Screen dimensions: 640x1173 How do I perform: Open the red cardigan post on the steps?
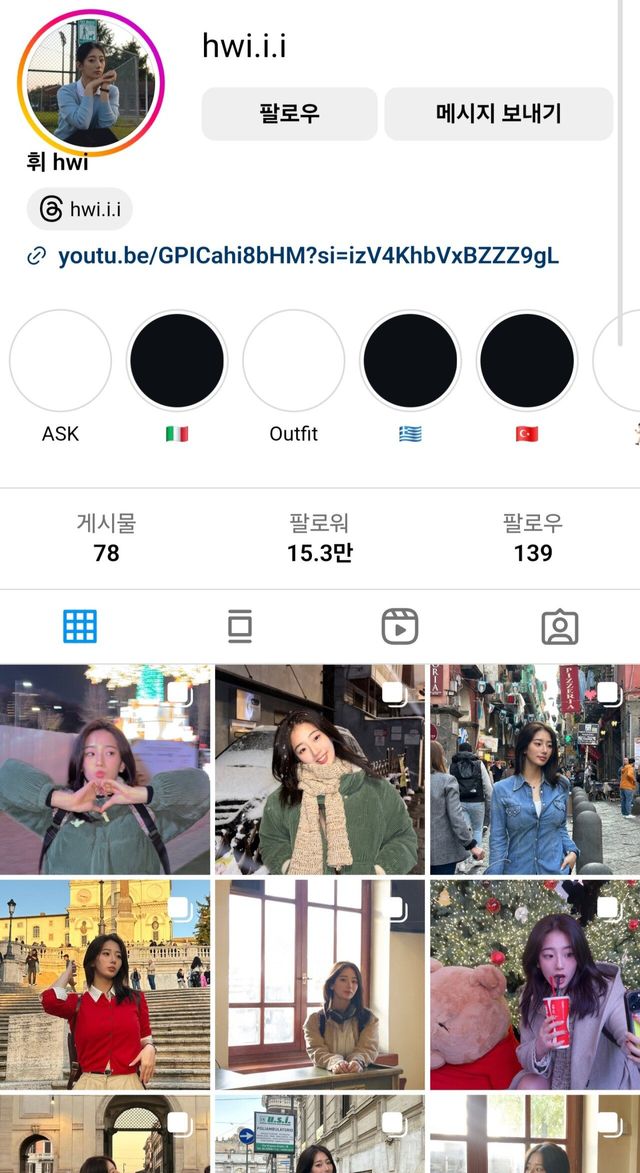click(x=105, y=984)
